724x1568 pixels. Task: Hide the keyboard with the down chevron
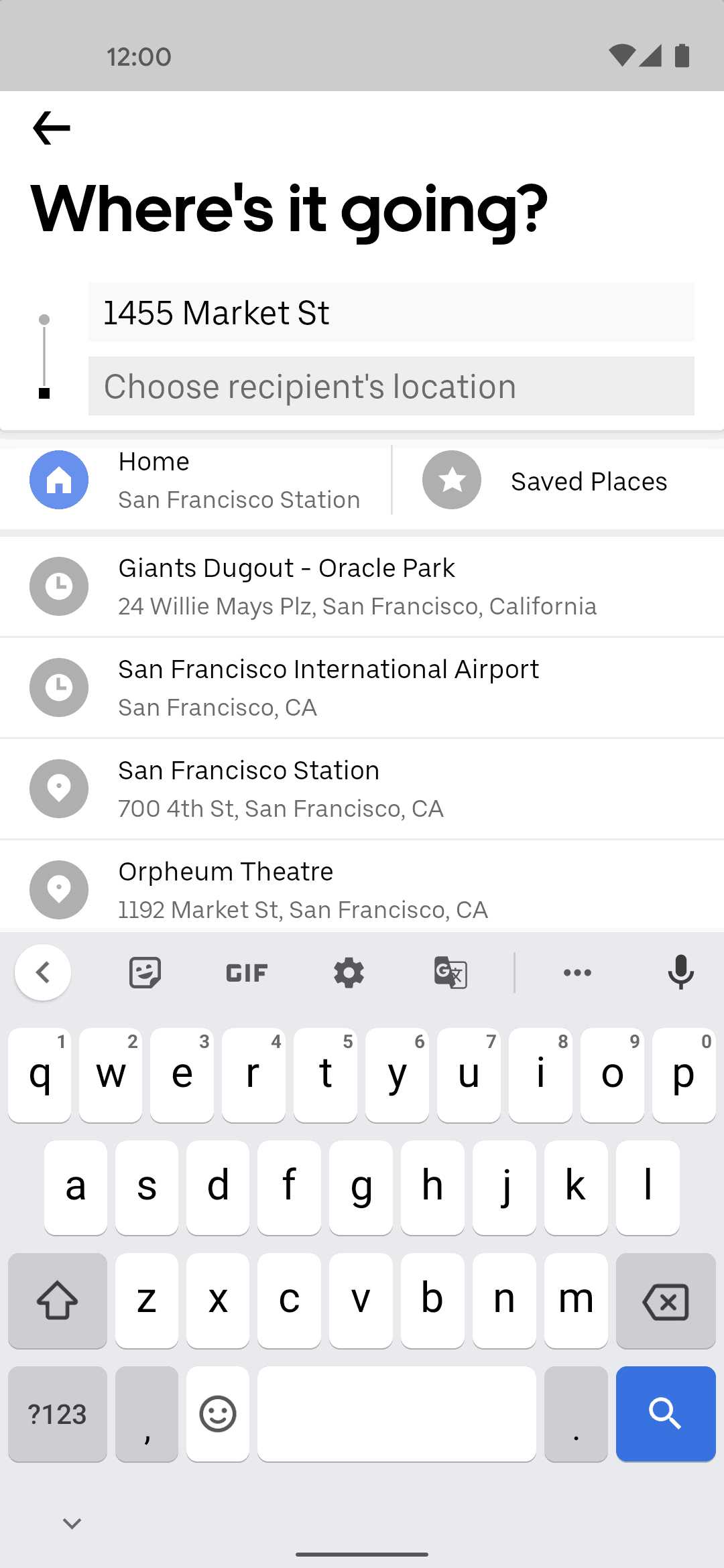72,1524
